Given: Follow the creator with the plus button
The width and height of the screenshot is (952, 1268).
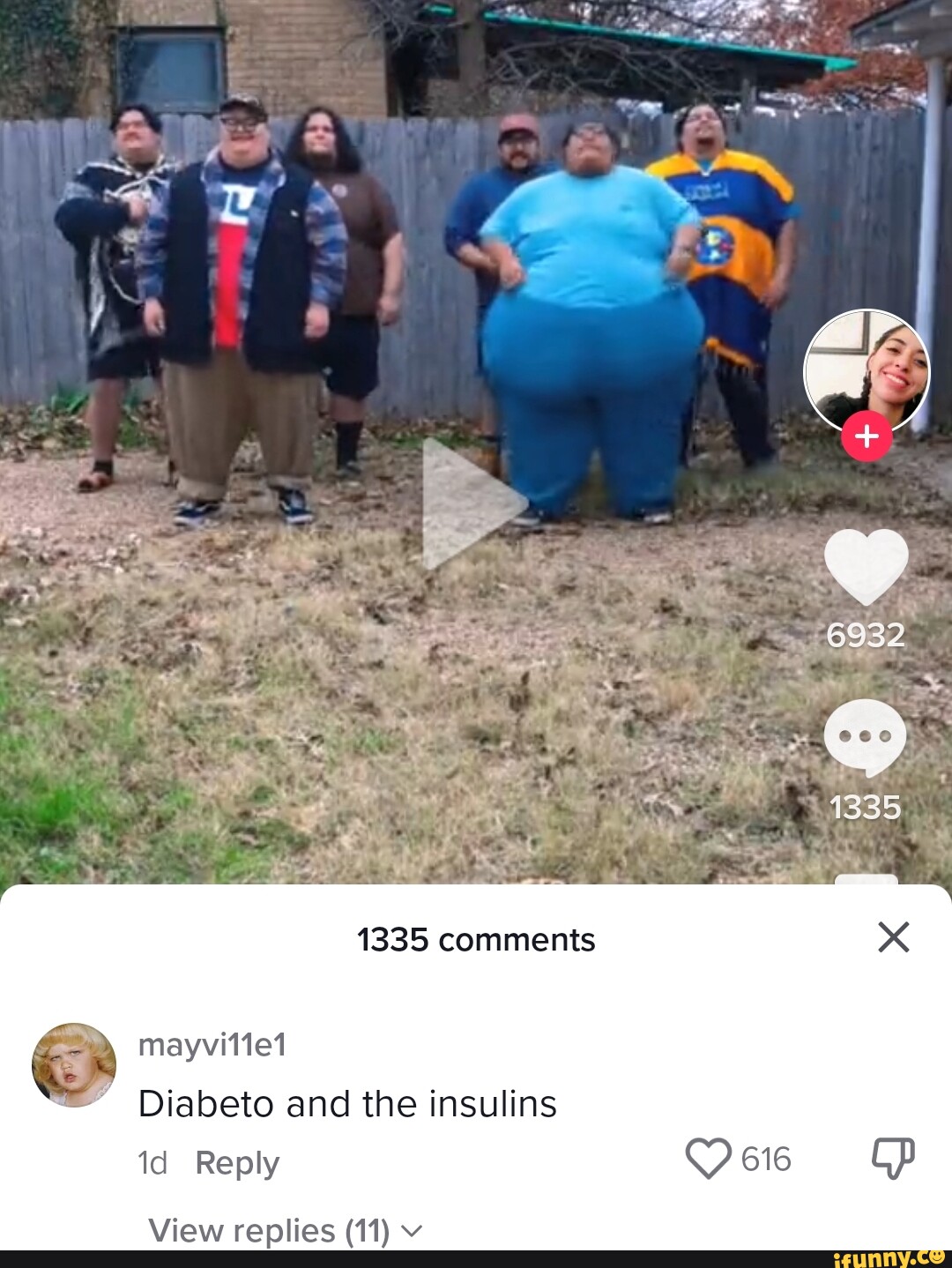Looking at the screenshot, I should pyautogui.click(x=866, y=436).
